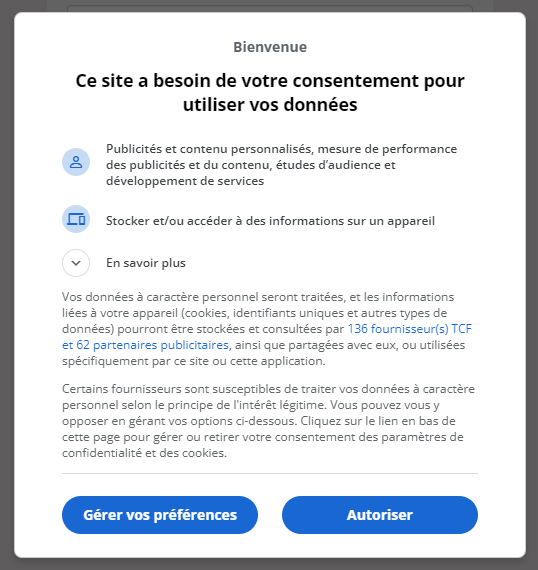Expand the En savoir plus chevron
Screen dimensions: 538x570
click(x=76, y=263)
